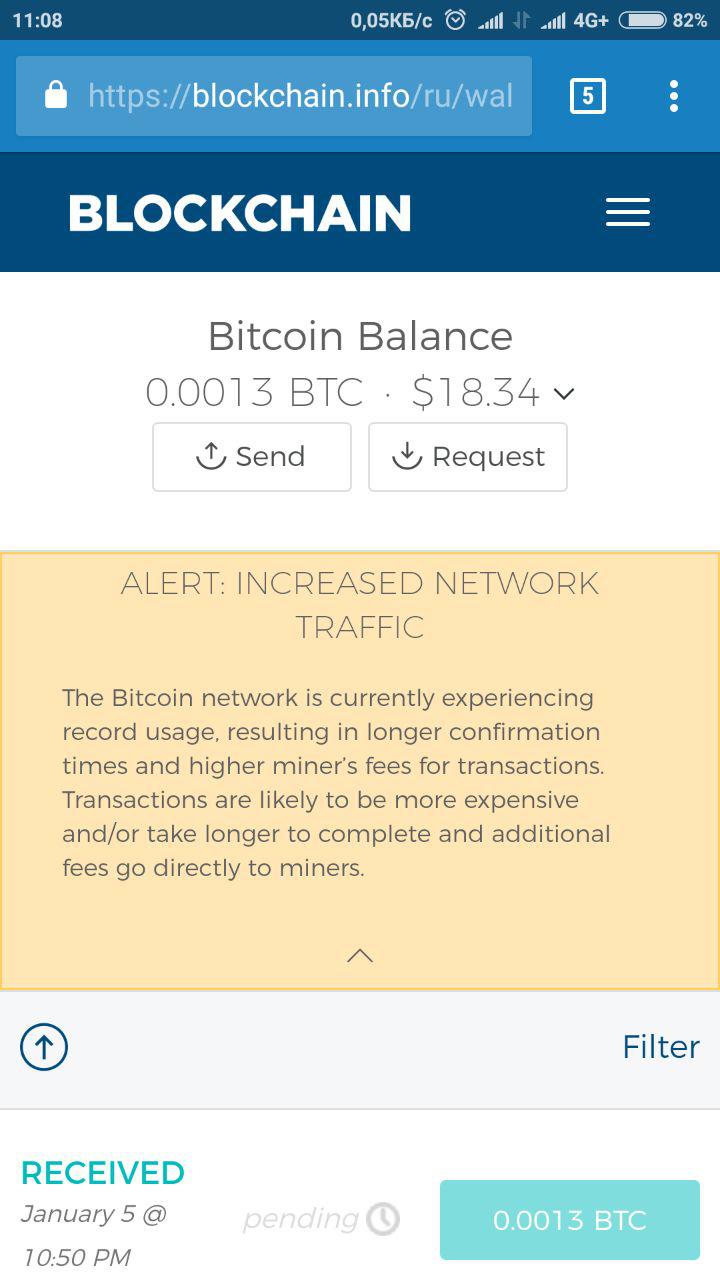The width and height of the screenshot is (720, 1280).
Task: Tap the 0.0013 BTC amount button
Action: [569, 1220]
